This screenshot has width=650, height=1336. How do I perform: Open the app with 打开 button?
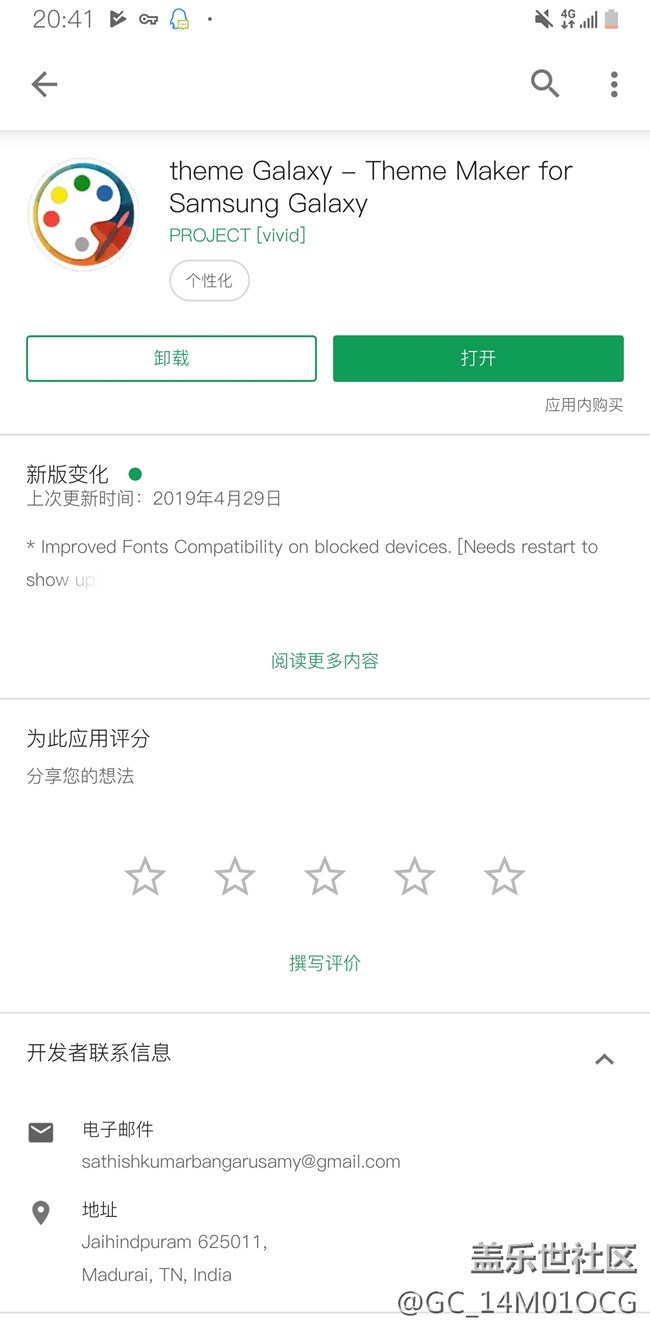click(478, 358)
